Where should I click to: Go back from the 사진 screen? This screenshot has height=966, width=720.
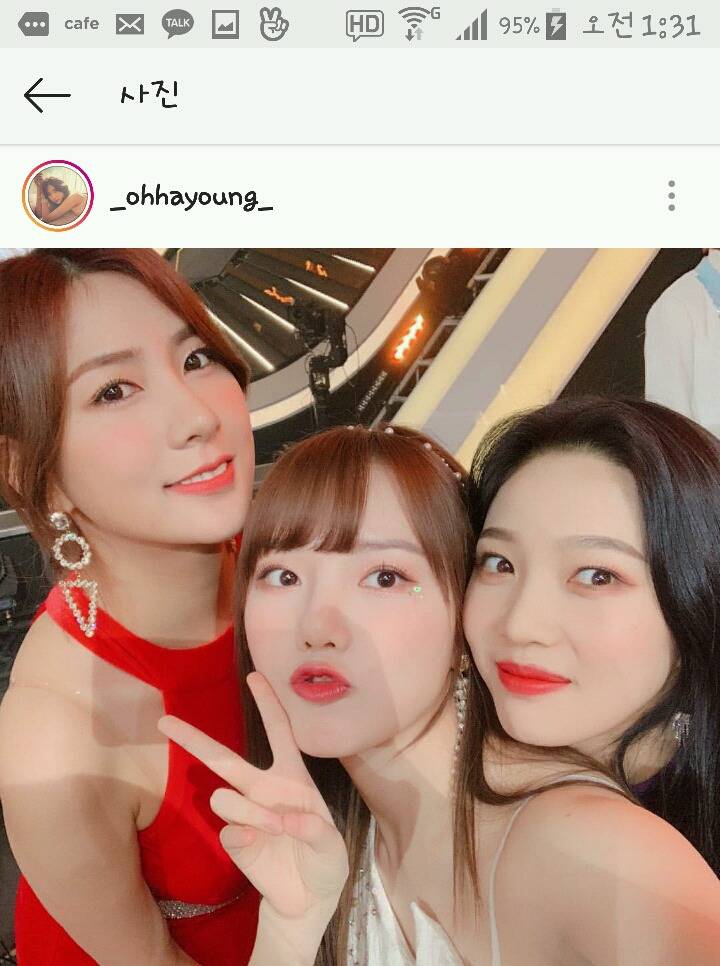46,96
